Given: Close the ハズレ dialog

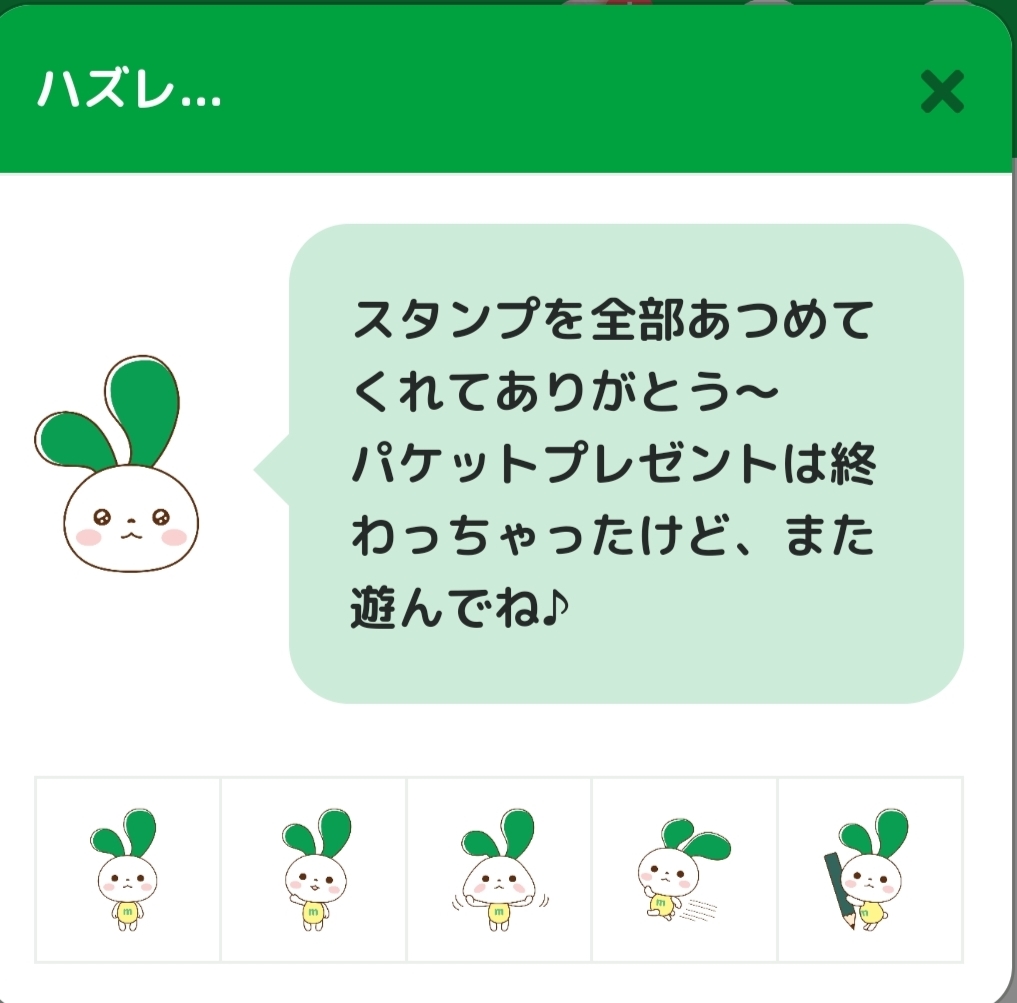Looking at the screenshot, I should [x=942, y=91].
